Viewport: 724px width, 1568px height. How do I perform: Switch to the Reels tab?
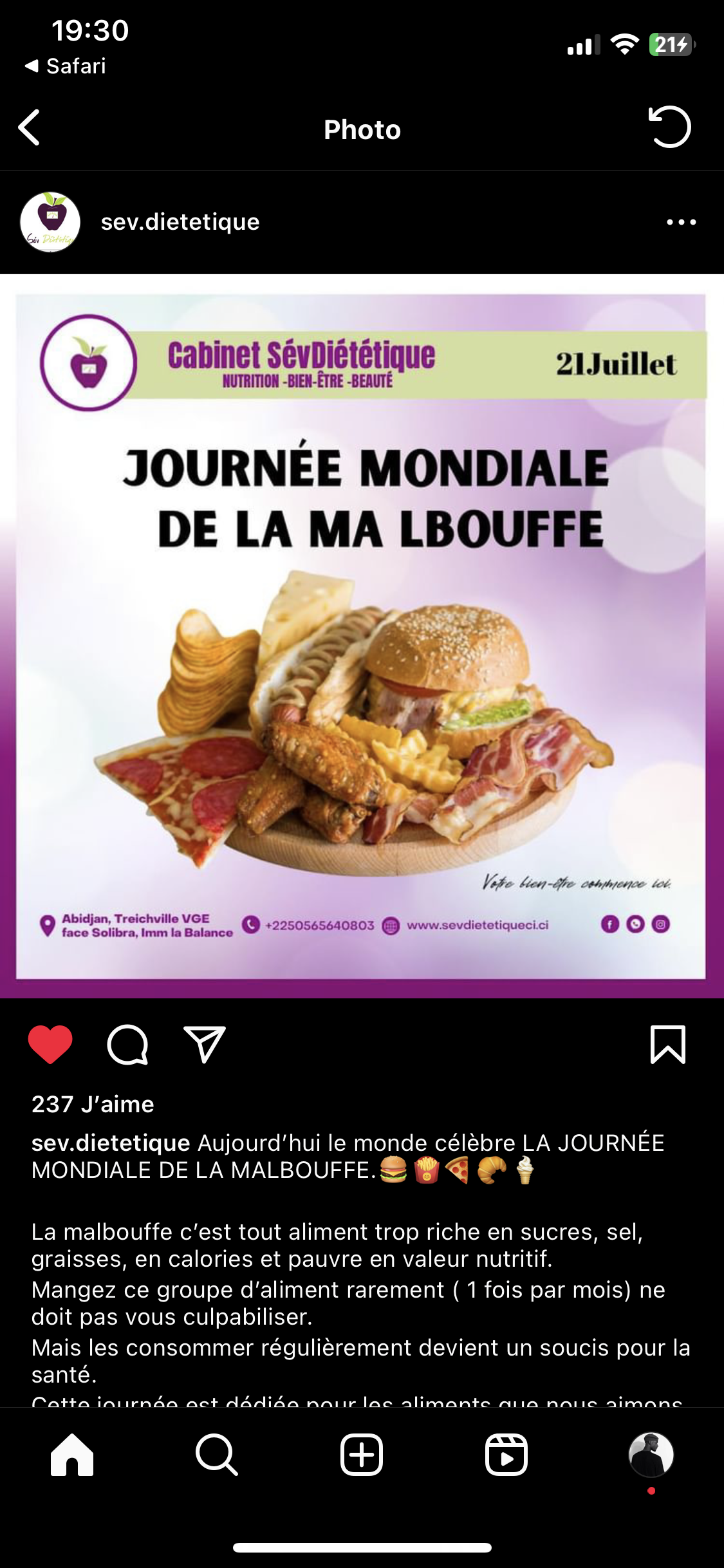(x=506, y=1455)
